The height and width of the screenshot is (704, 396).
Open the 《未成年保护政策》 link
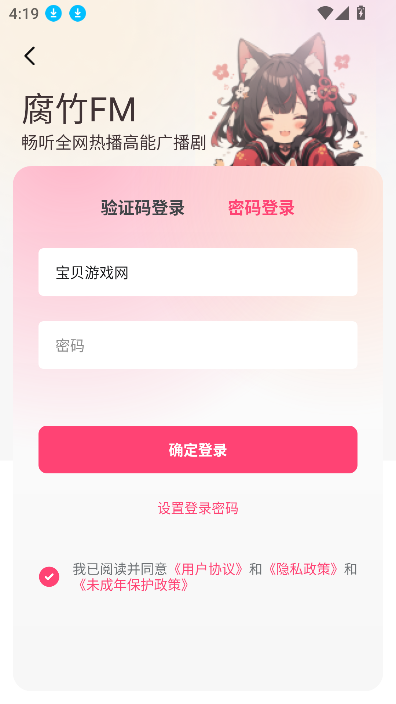(132, 585)
